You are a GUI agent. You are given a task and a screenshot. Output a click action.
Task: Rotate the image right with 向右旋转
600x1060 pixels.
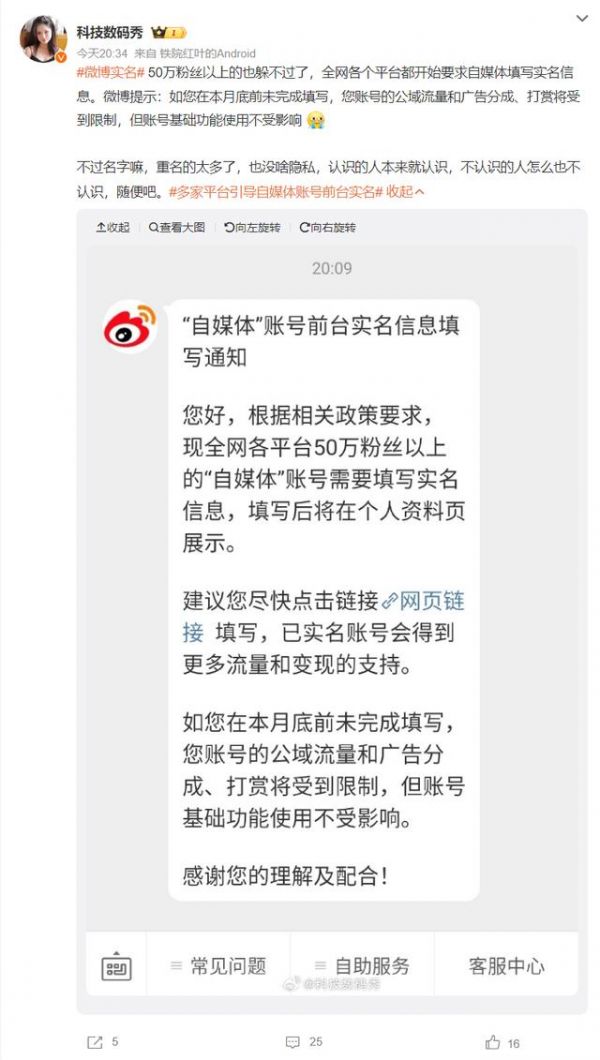327,227
